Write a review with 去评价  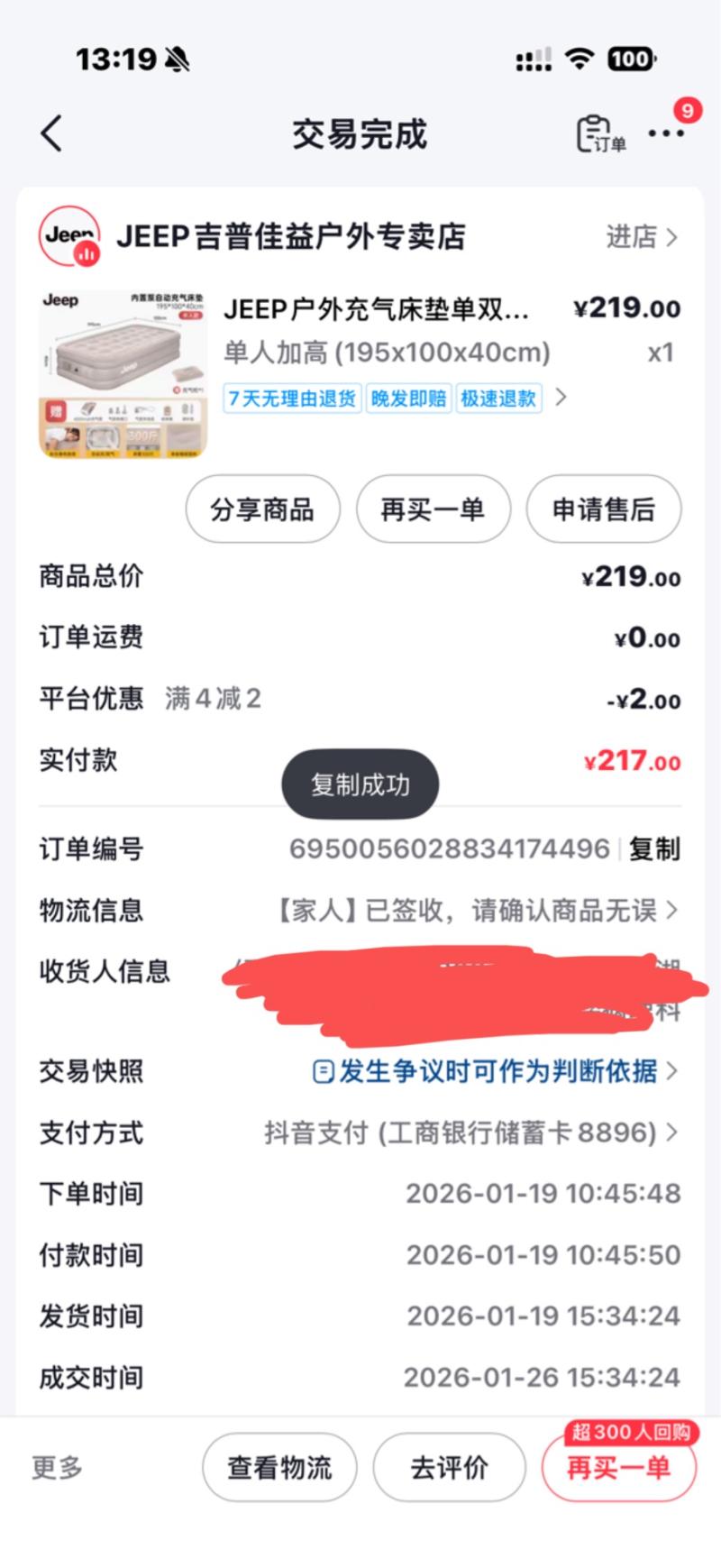point(449,1468)
